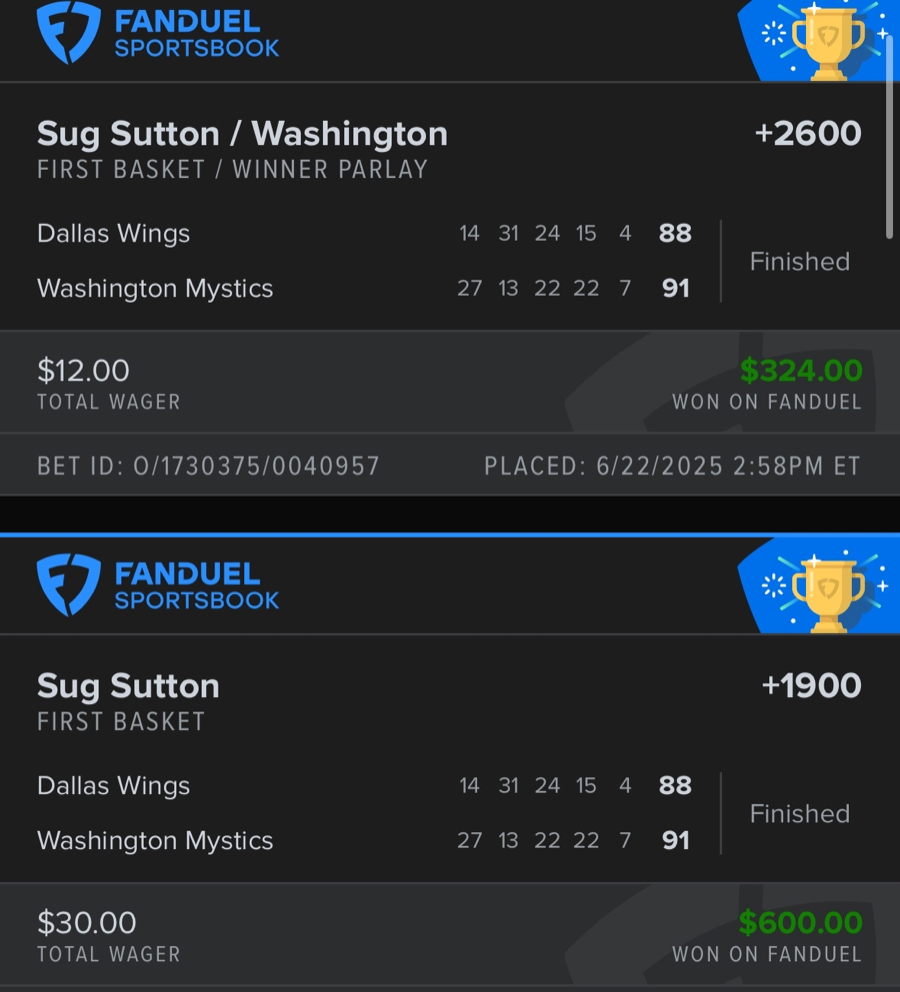900x992 pixels.
Task: Toggle the Finished status on lower bet card
Action: (x=799, y=813)
